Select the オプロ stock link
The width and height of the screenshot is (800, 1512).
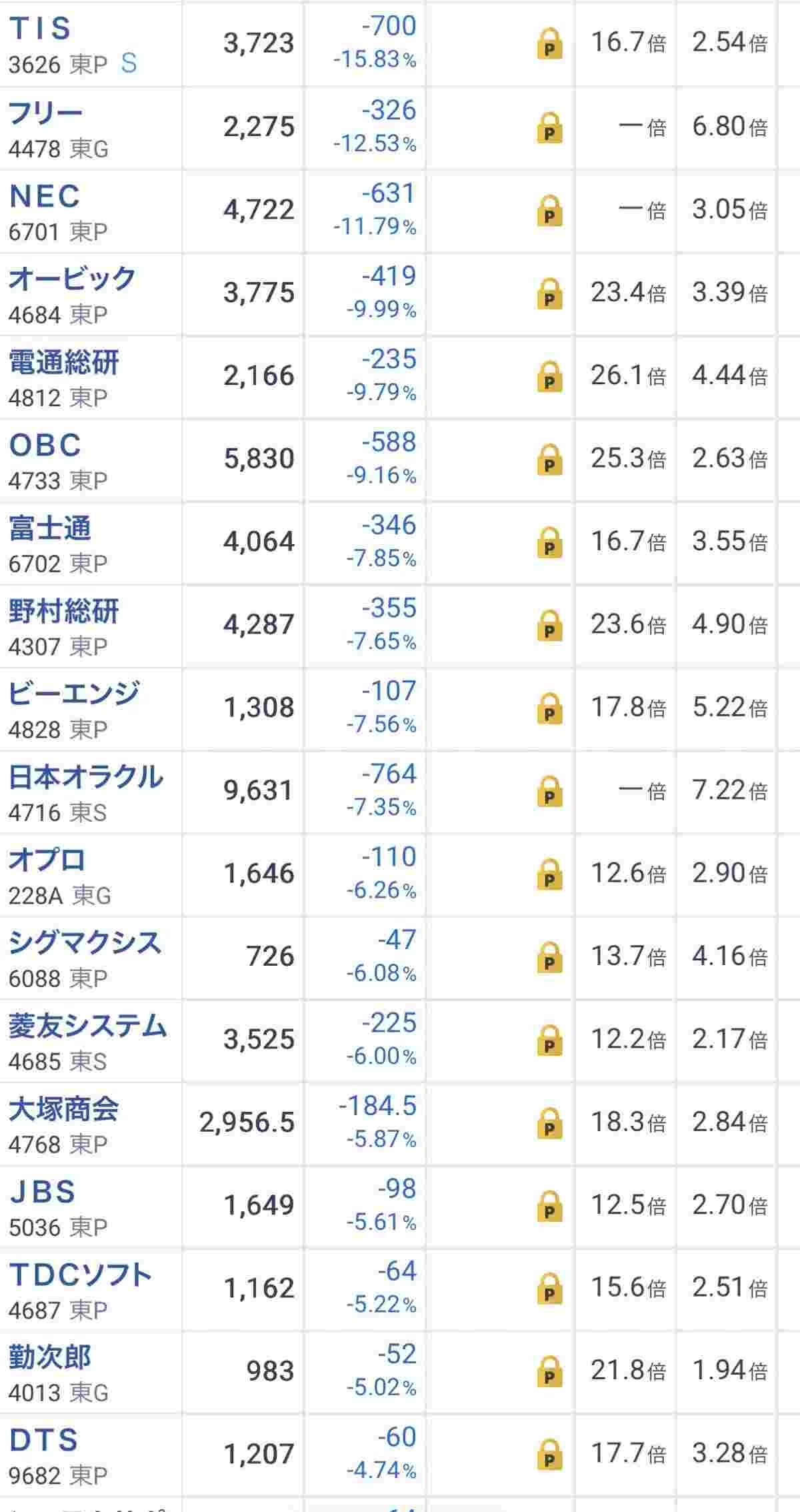click(47, 860)
